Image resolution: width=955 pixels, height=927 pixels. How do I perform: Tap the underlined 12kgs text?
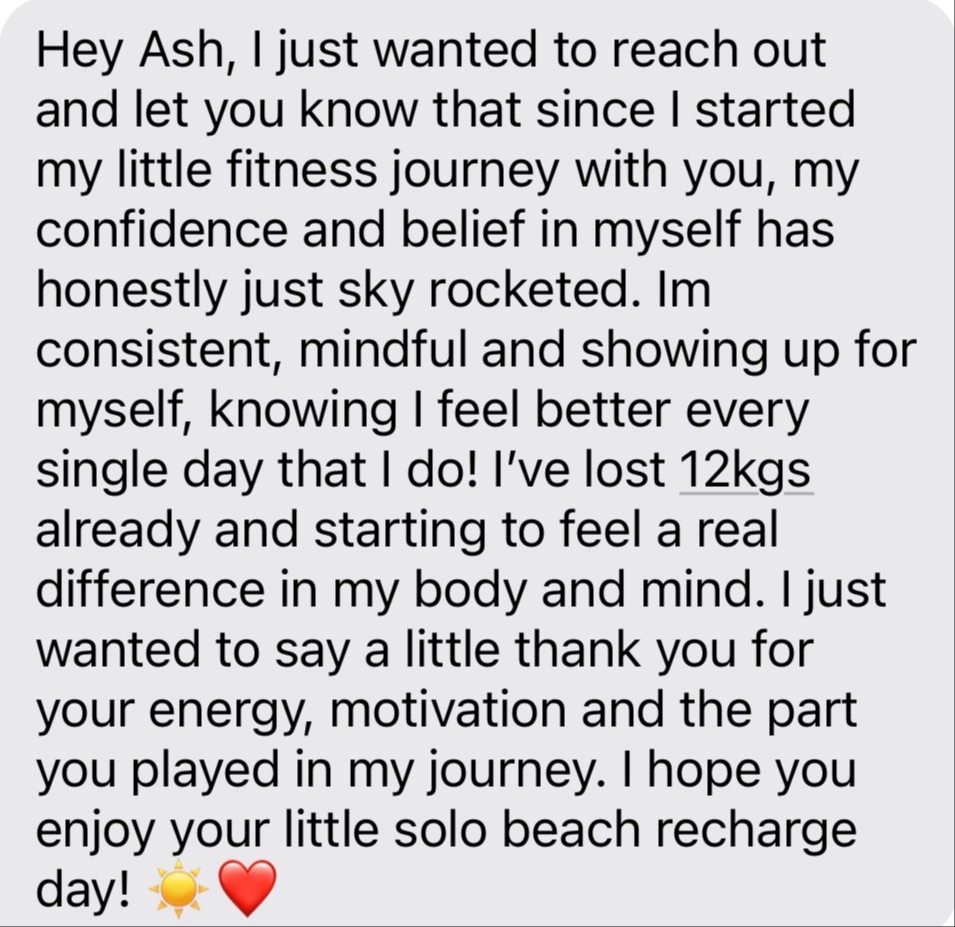pos(744,470)
